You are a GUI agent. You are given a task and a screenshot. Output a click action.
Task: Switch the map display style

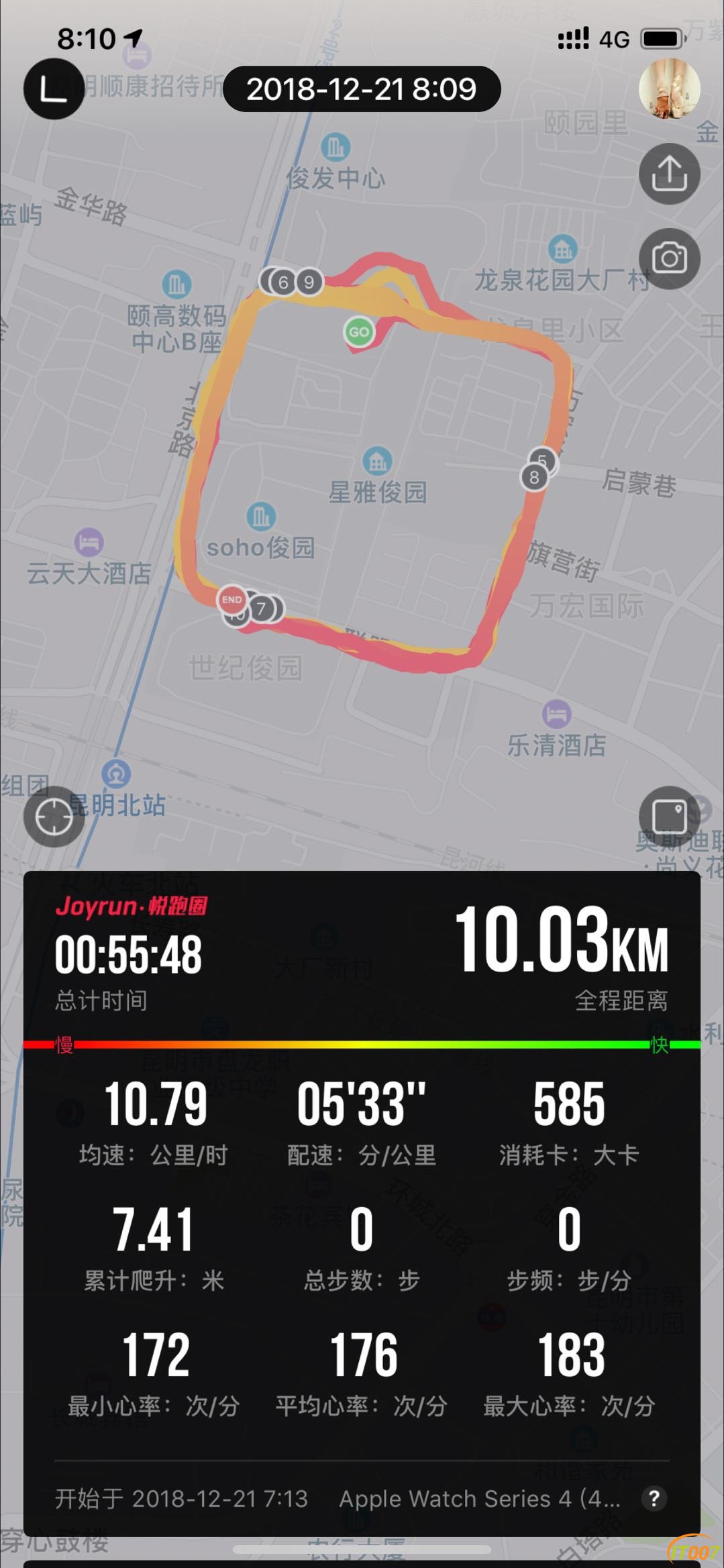[x=669, y=817]
